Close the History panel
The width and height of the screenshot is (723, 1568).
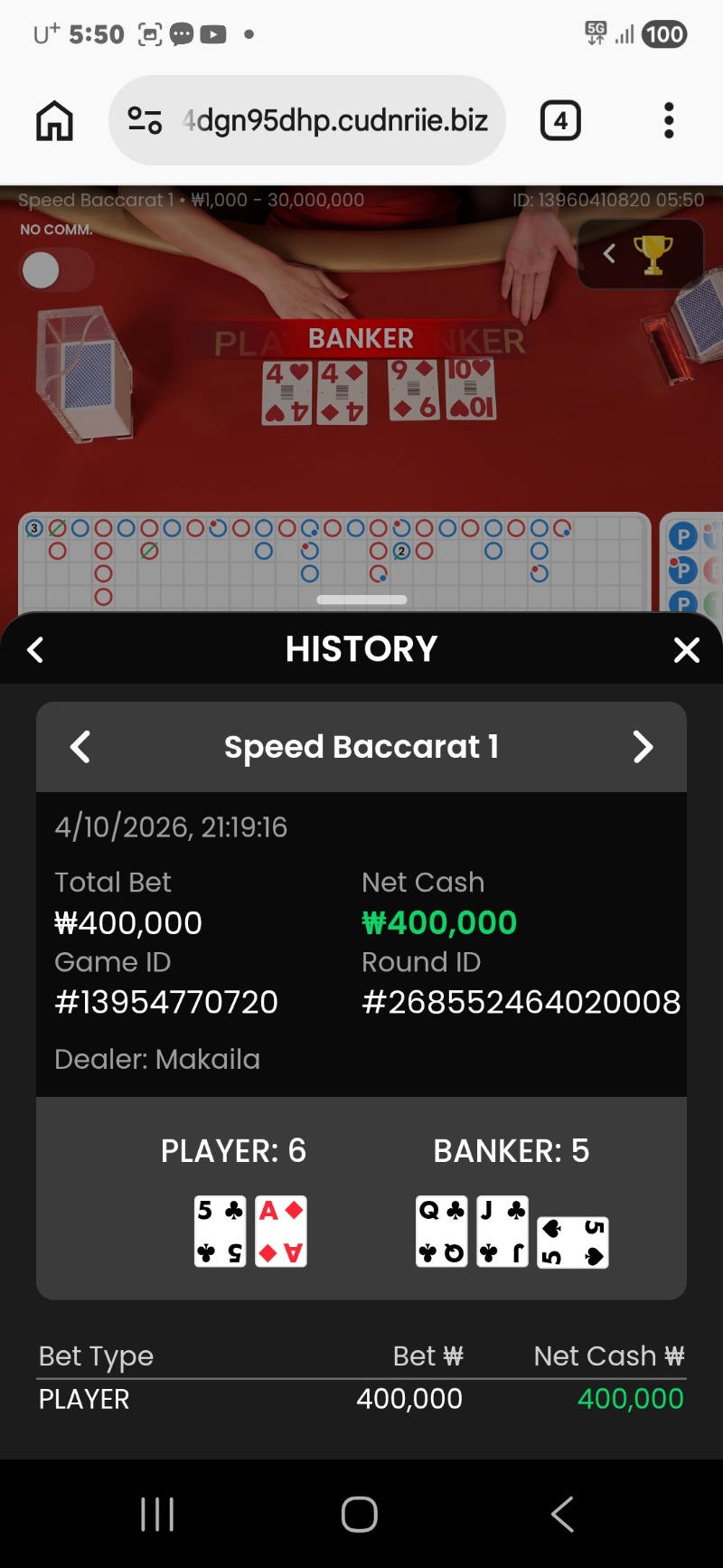[687, 649]
